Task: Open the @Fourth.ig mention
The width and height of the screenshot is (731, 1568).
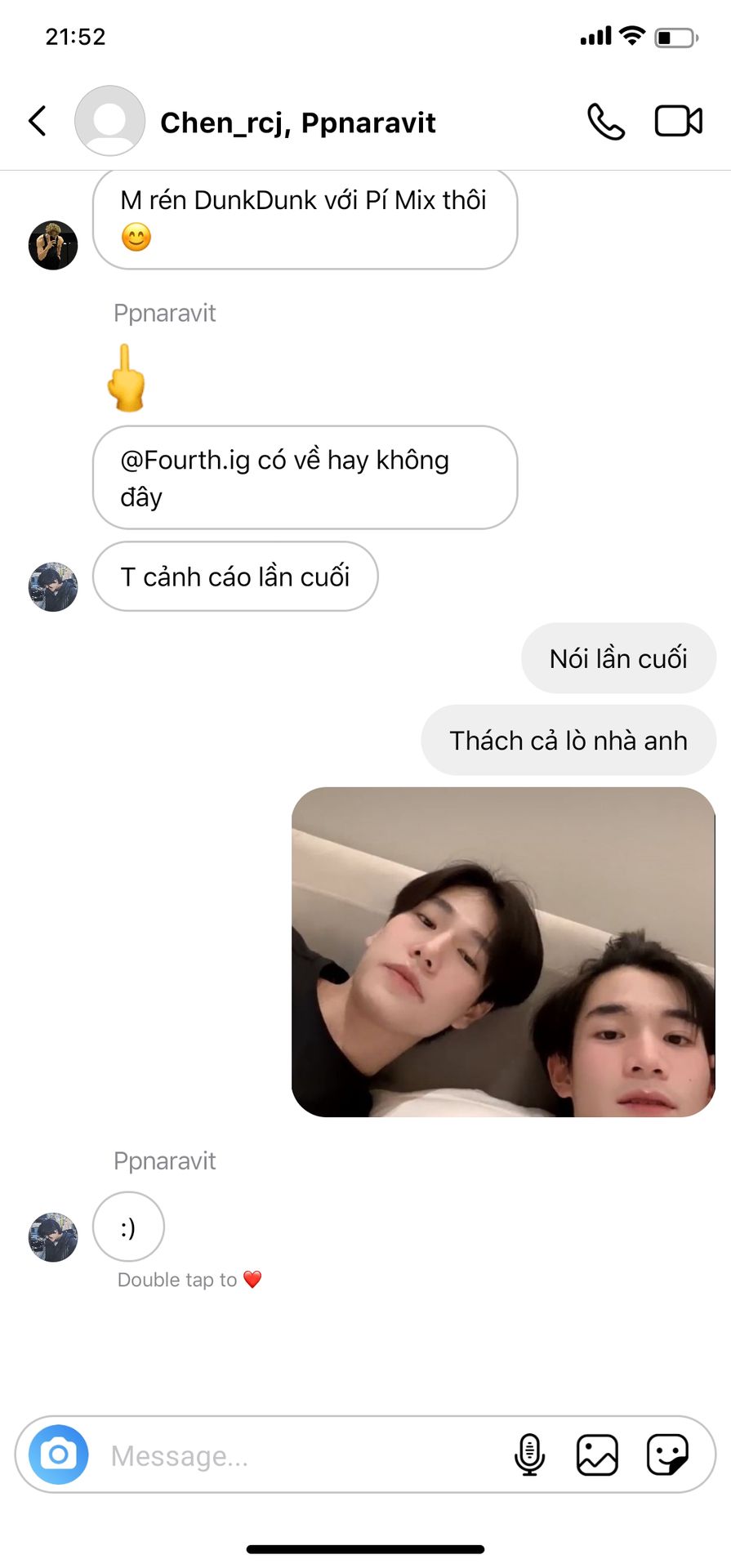Action: 185,461
